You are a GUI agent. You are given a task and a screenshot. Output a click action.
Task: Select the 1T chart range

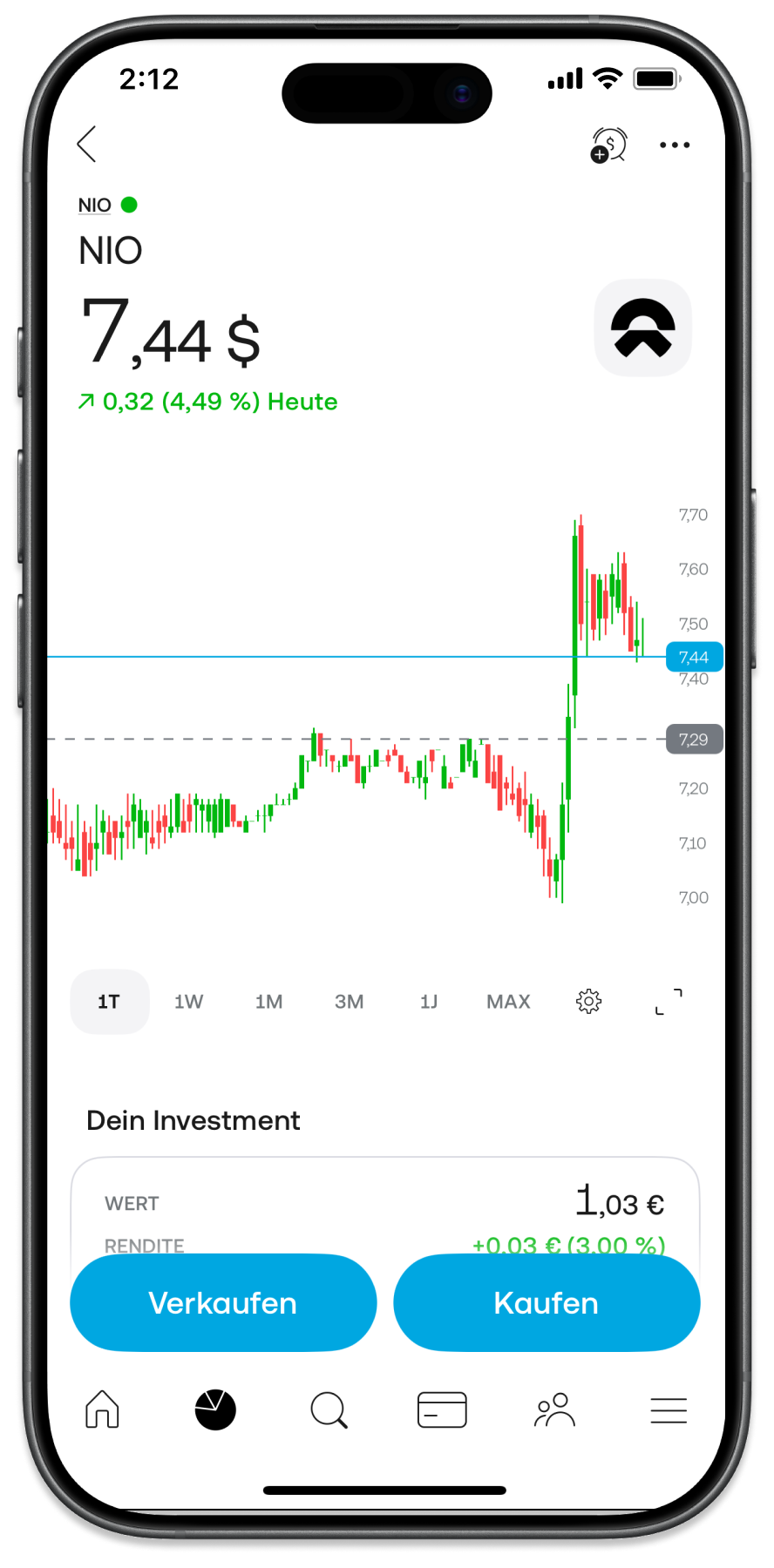(x=109, y=1002)
